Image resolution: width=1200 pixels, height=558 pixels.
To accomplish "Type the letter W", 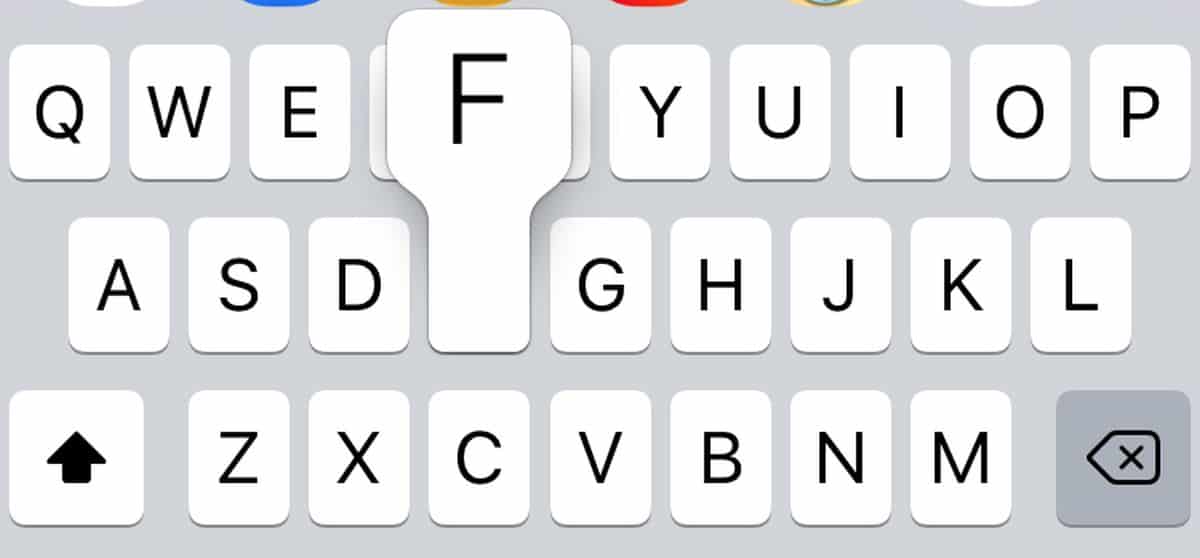I will 179,112.
